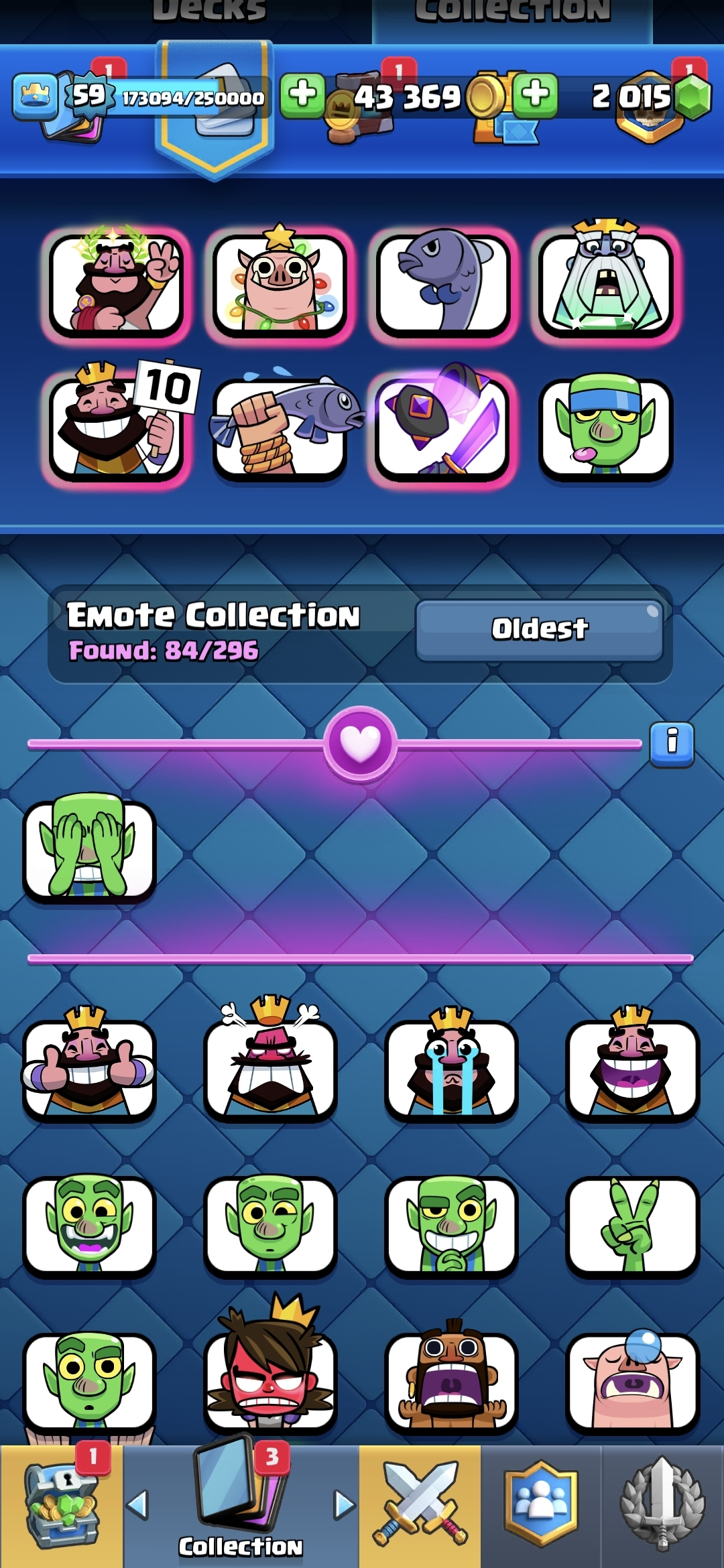Go to the Events tab with the sword emblem
This screenshot has height=1568, width=724.
tap(662, 1505)
